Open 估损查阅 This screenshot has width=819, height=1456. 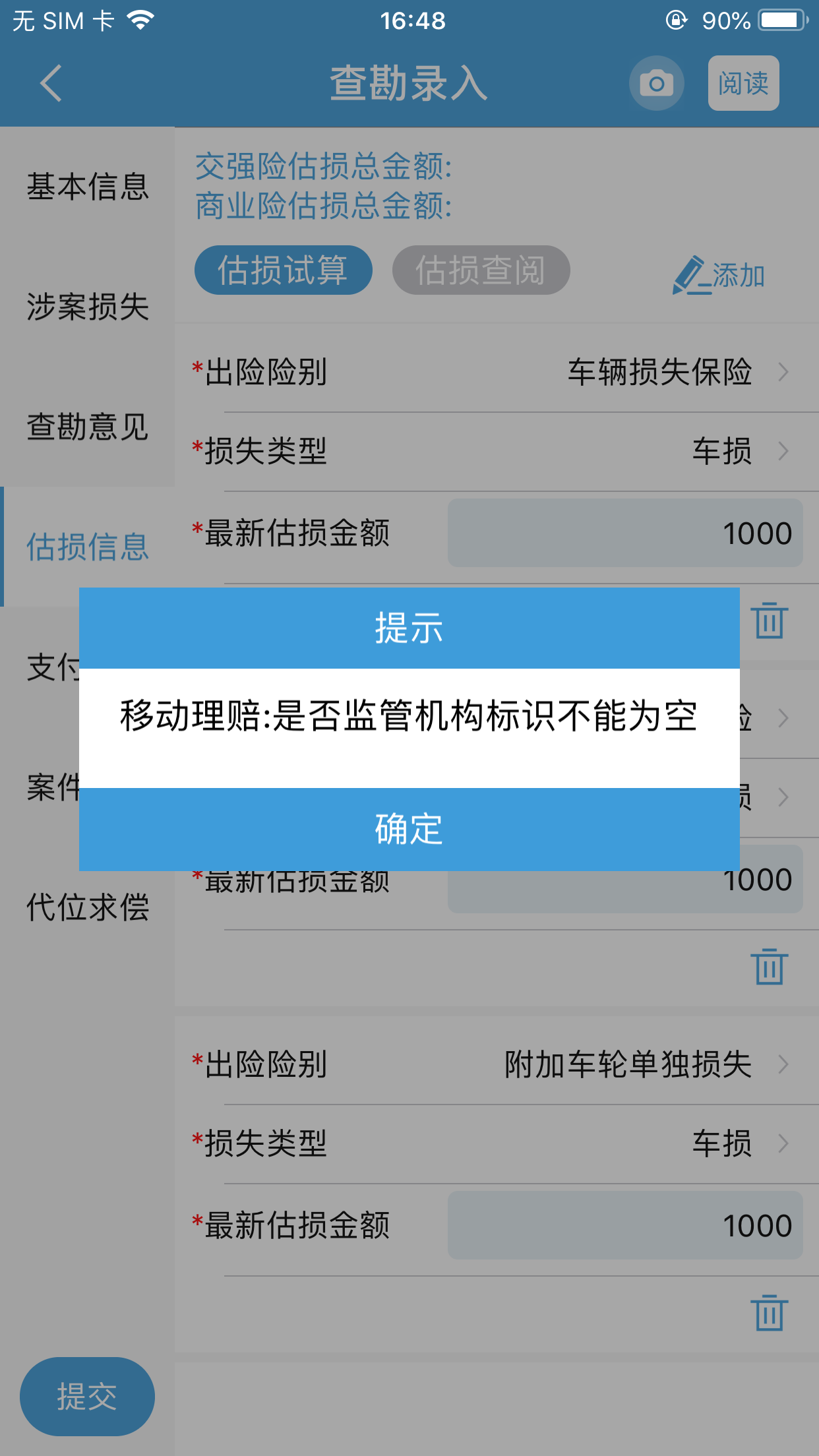[x=481, y=270]
